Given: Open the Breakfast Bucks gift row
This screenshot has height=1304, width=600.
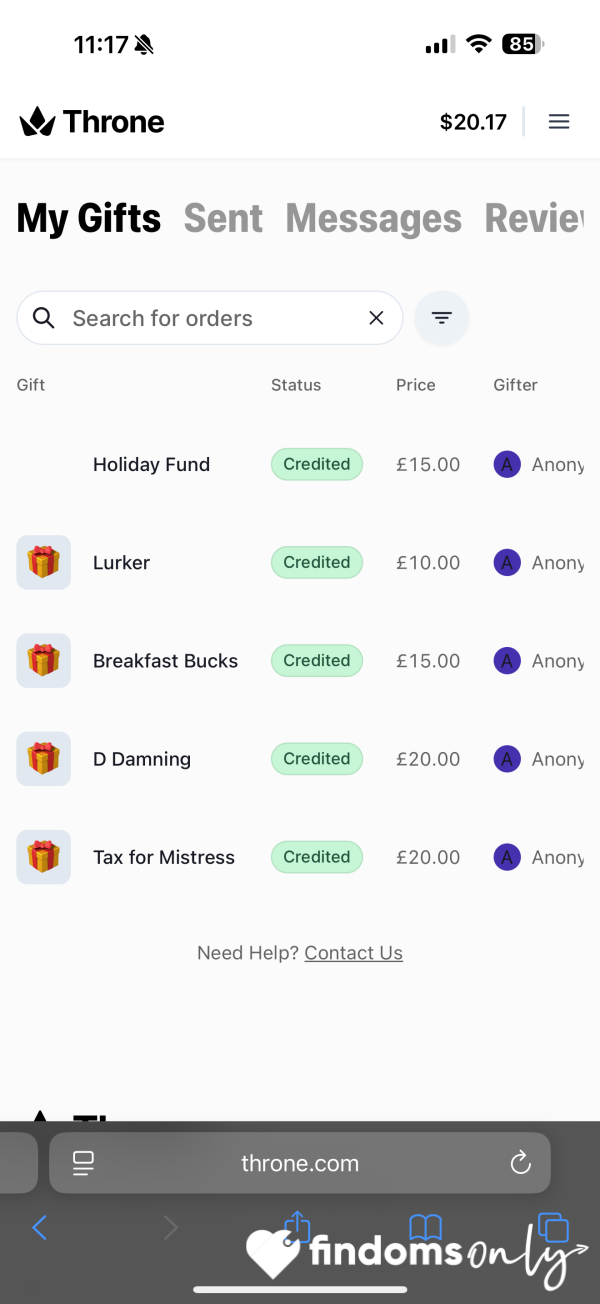Looking at the screenshot, I should point(300,660).
